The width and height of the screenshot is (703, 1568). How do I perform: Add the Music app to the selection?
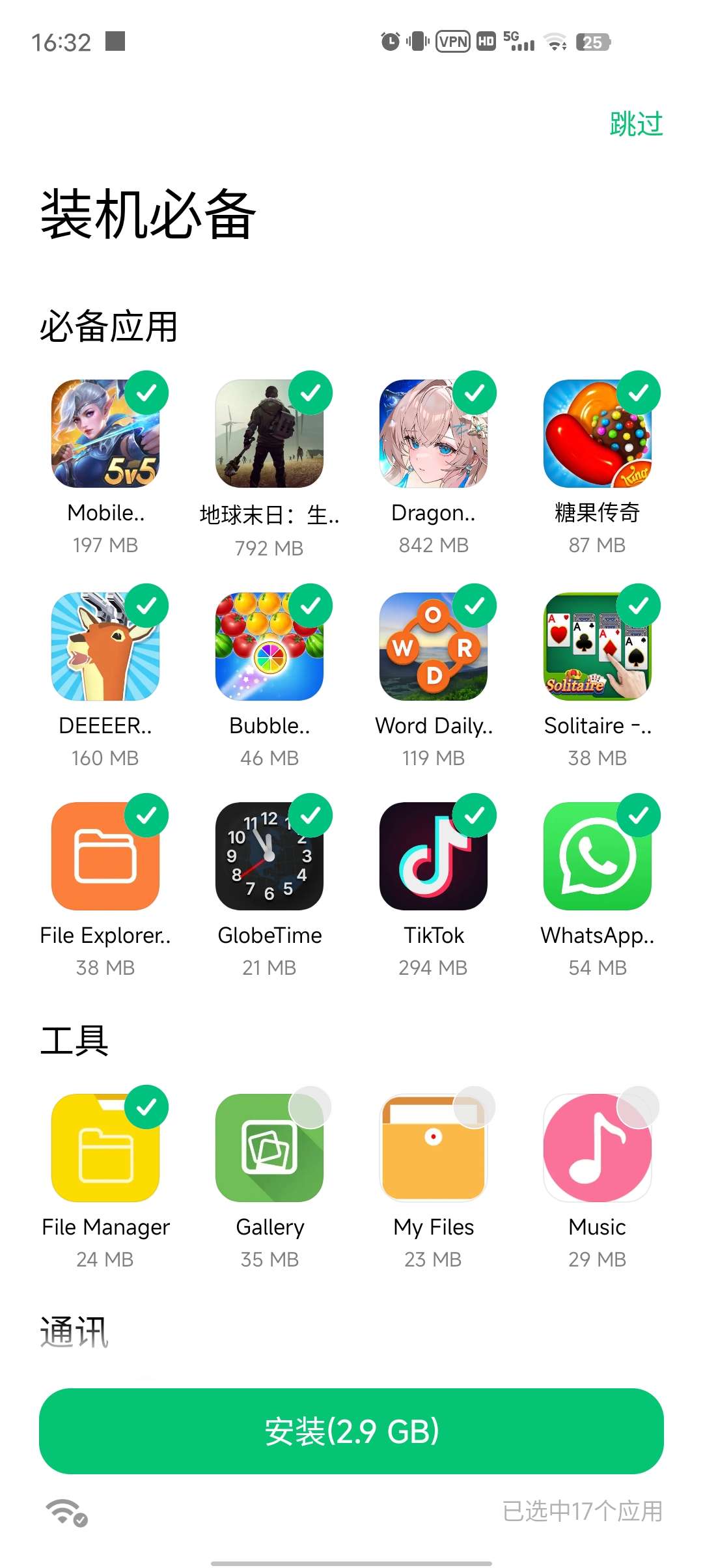tap(598, 1148)
